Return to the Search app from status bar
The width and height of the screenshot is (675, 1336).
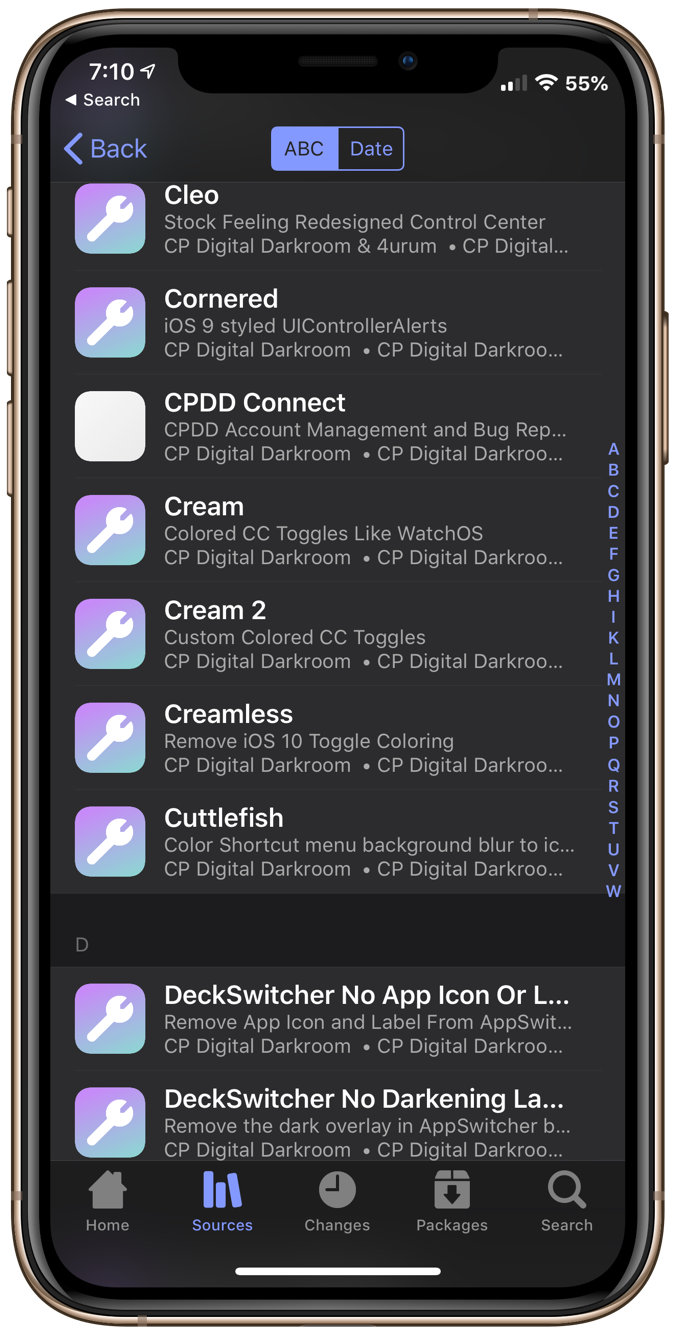click(x=102, y=100)
